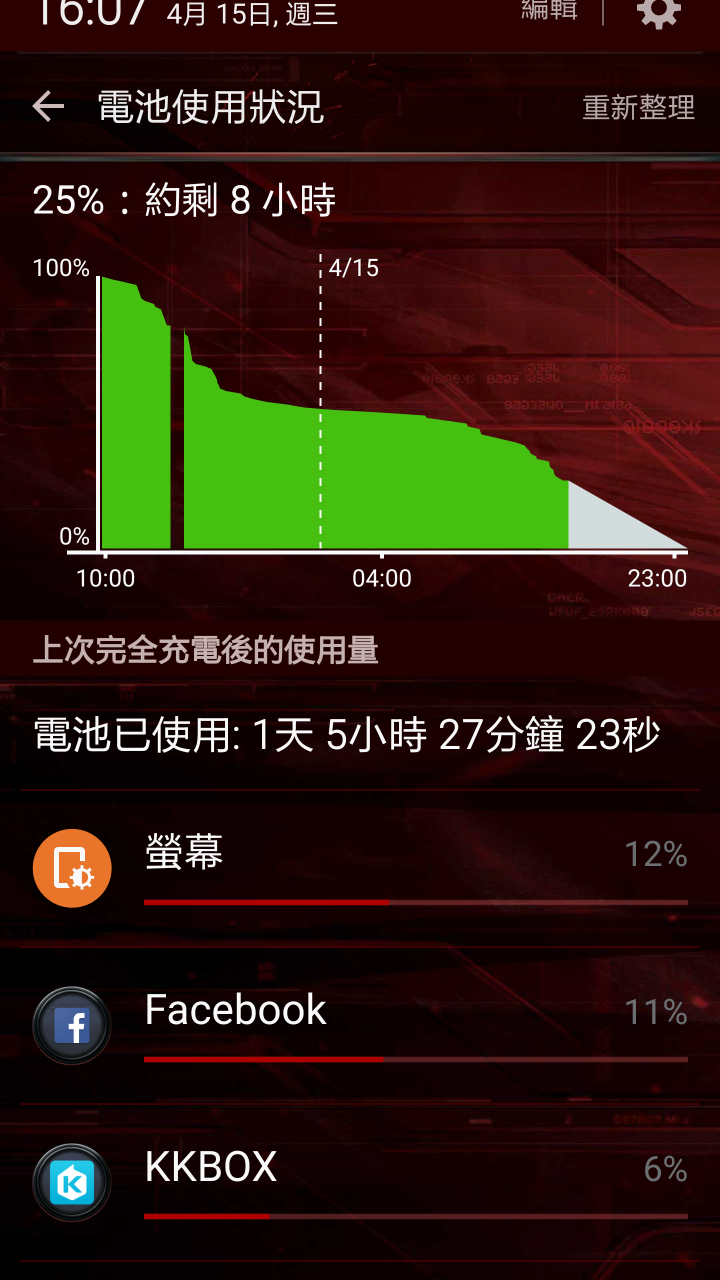720x1280 pixels.
Task: View Facebook battery usage details
Action: (360, 1023)
